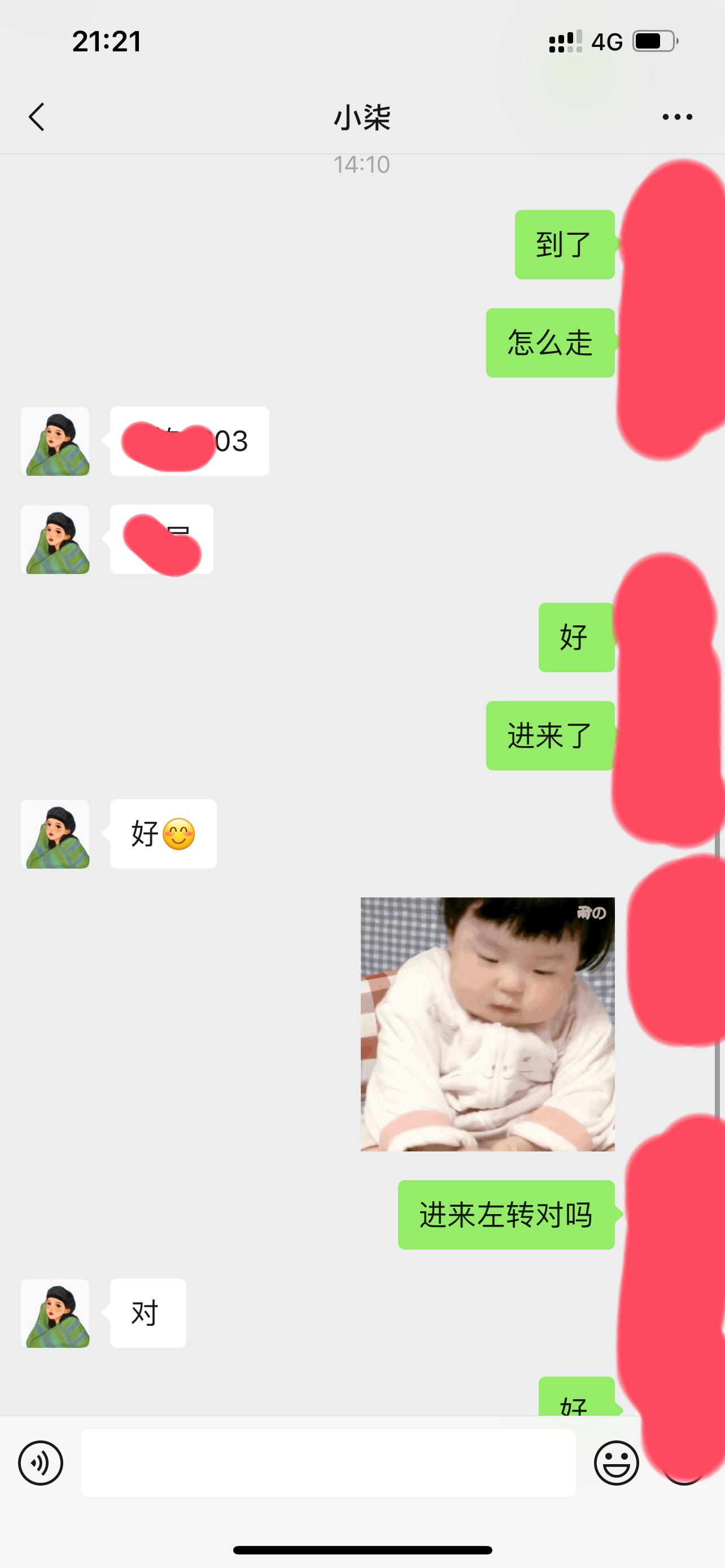The width and height of the screenshot is (725, 1568).
Task: Open the chat info overflow menu
Action: 677,117
